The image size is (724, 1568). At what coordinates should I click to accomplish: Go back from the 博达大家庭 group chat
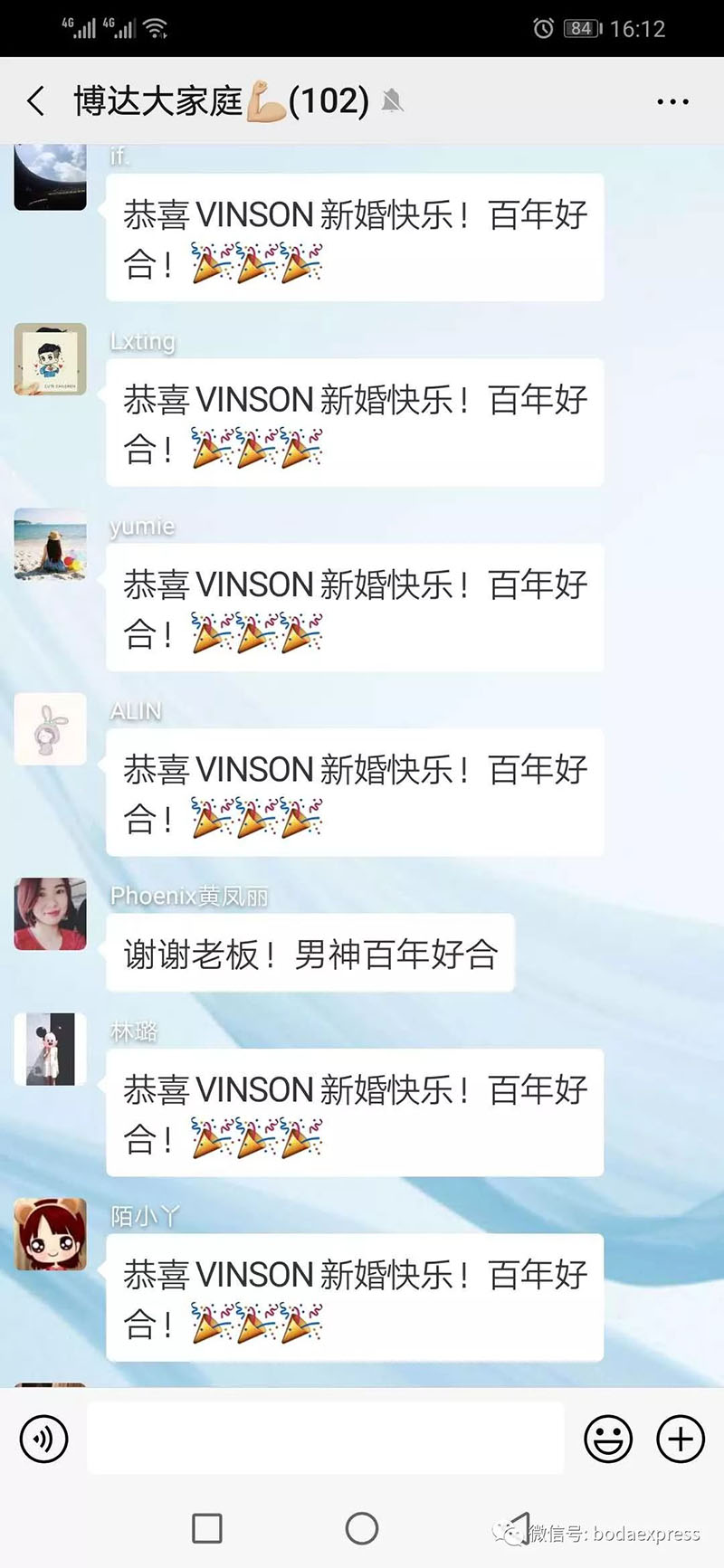36,101
